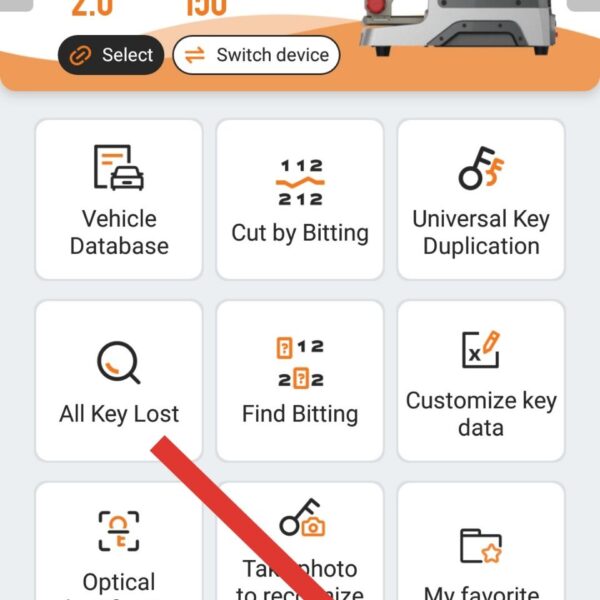Open the Find Bitting tile
The height and width of the screenshot is (600, 600).
pos(300,380)
